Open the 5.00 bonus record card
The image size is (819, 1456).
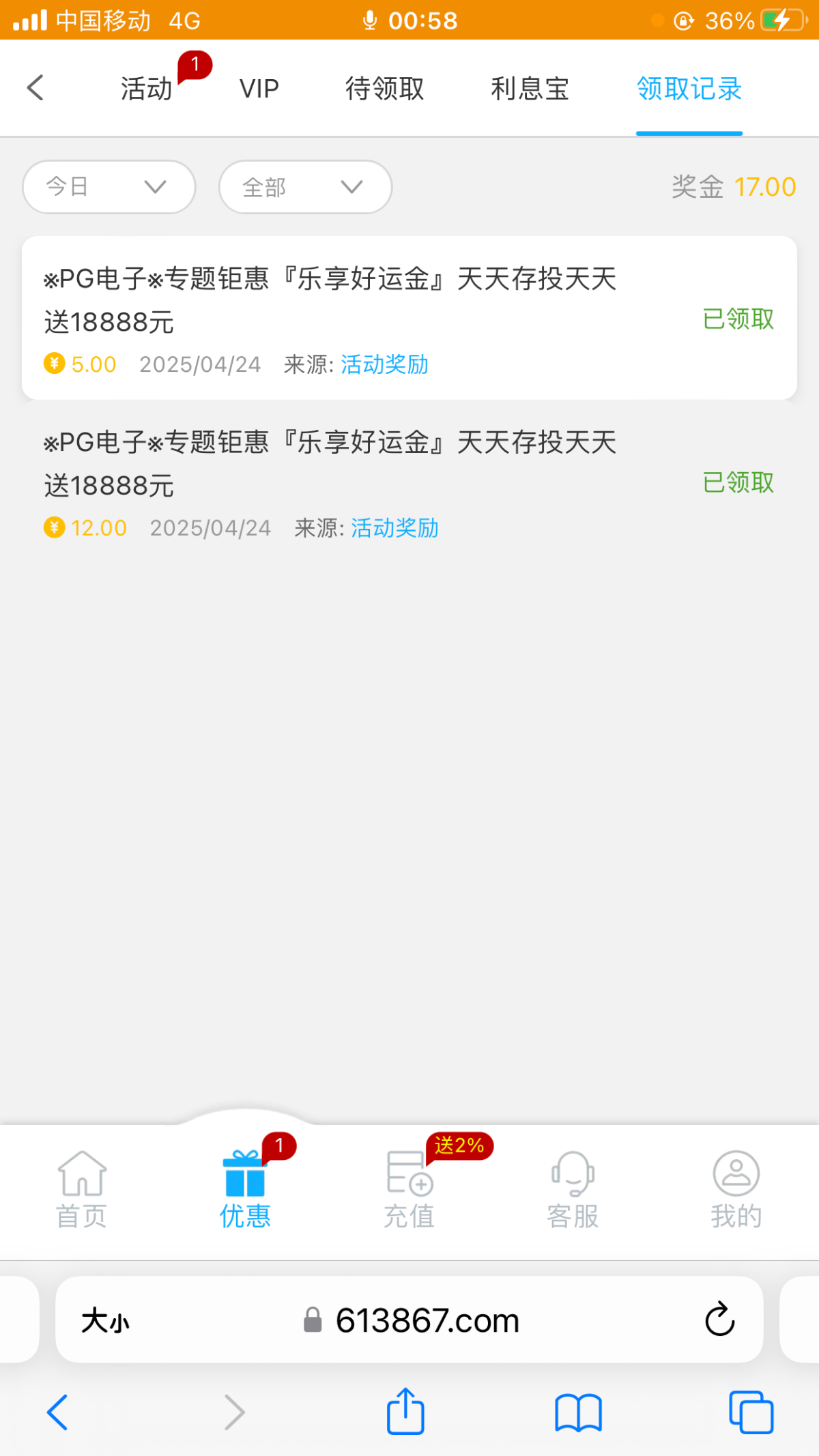tap(409, 318)
